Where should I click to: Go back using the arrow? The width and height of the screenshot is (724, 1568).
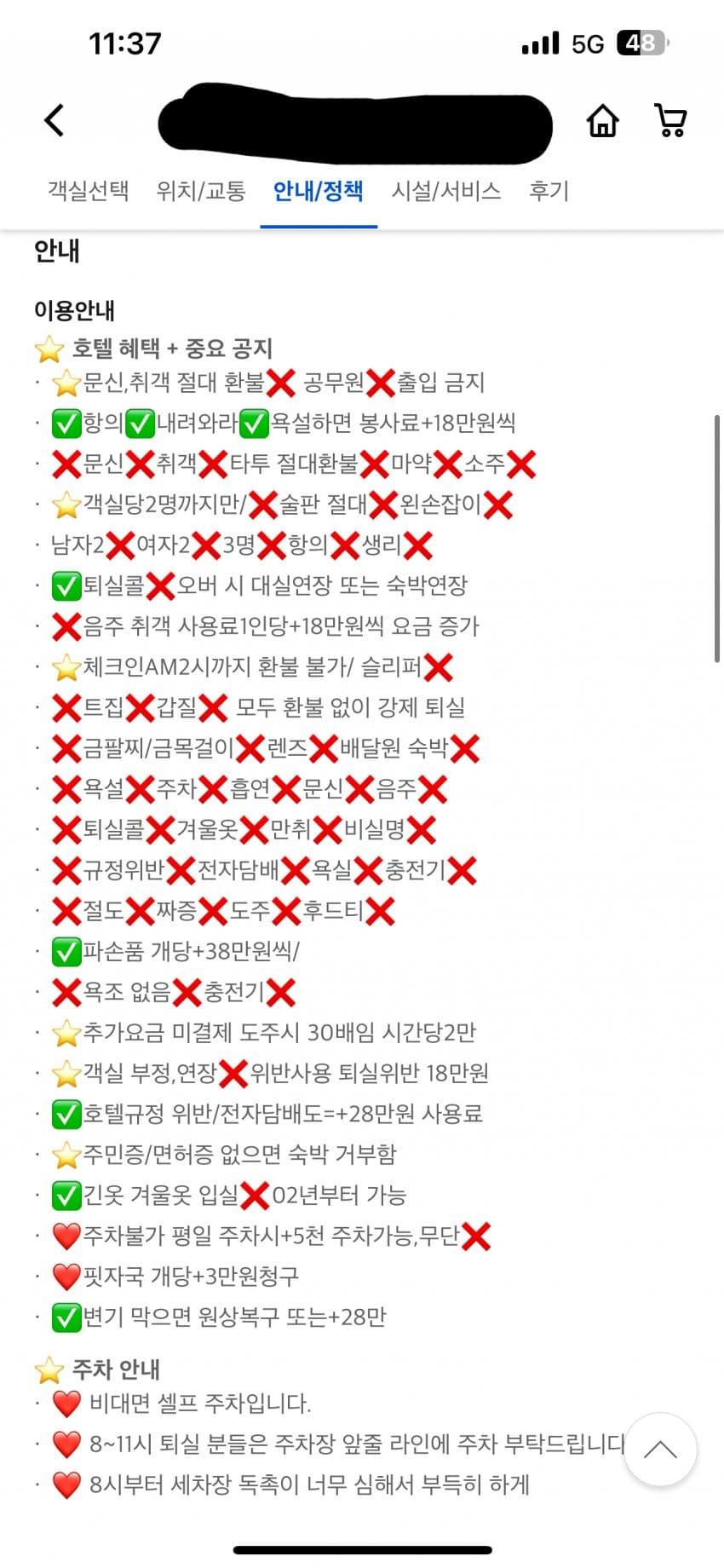click(x=55, y=120)
